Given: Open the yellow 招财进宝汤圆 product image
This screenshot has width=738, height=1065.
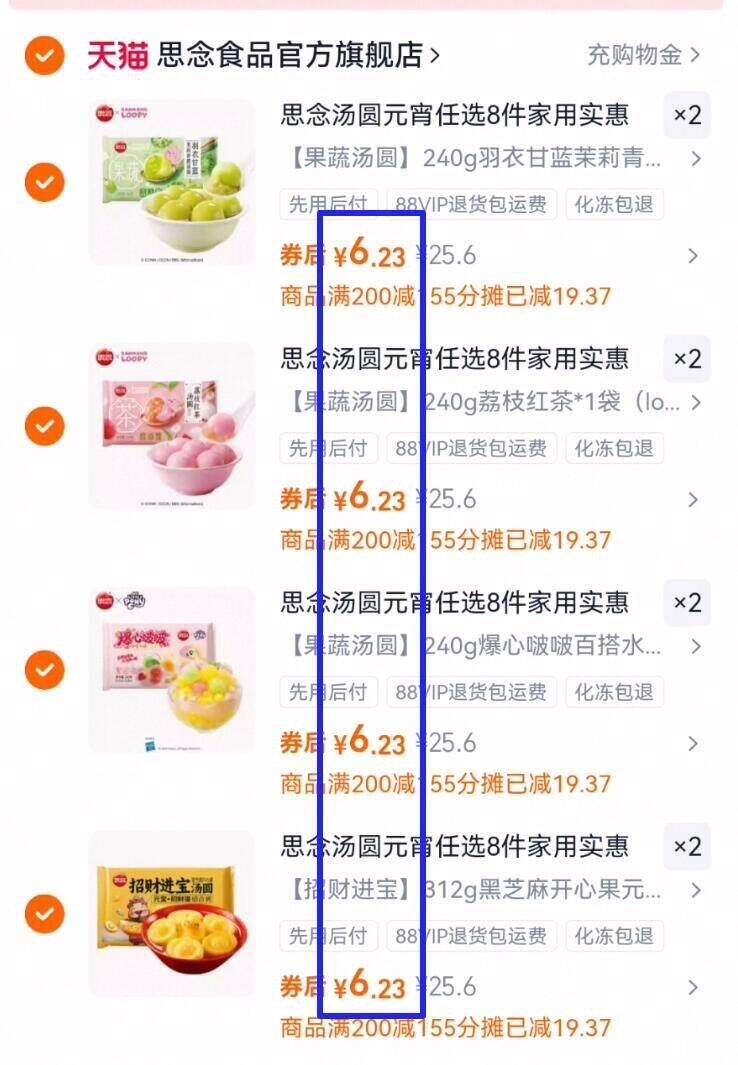Looking at the screenshot, I should (x=171, y=914).
